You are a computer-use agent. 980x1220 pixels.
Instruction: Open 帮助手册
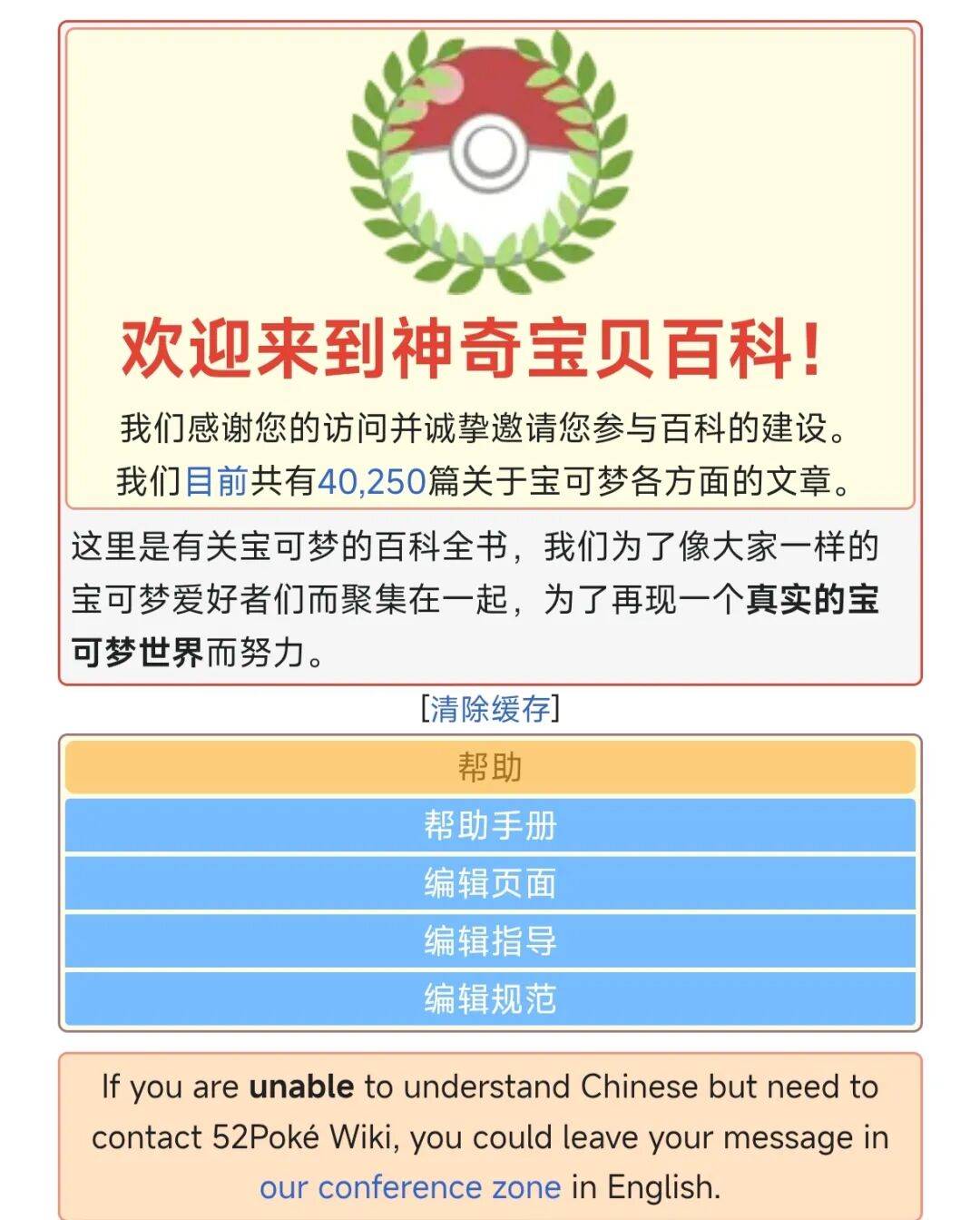coord(490,825)
